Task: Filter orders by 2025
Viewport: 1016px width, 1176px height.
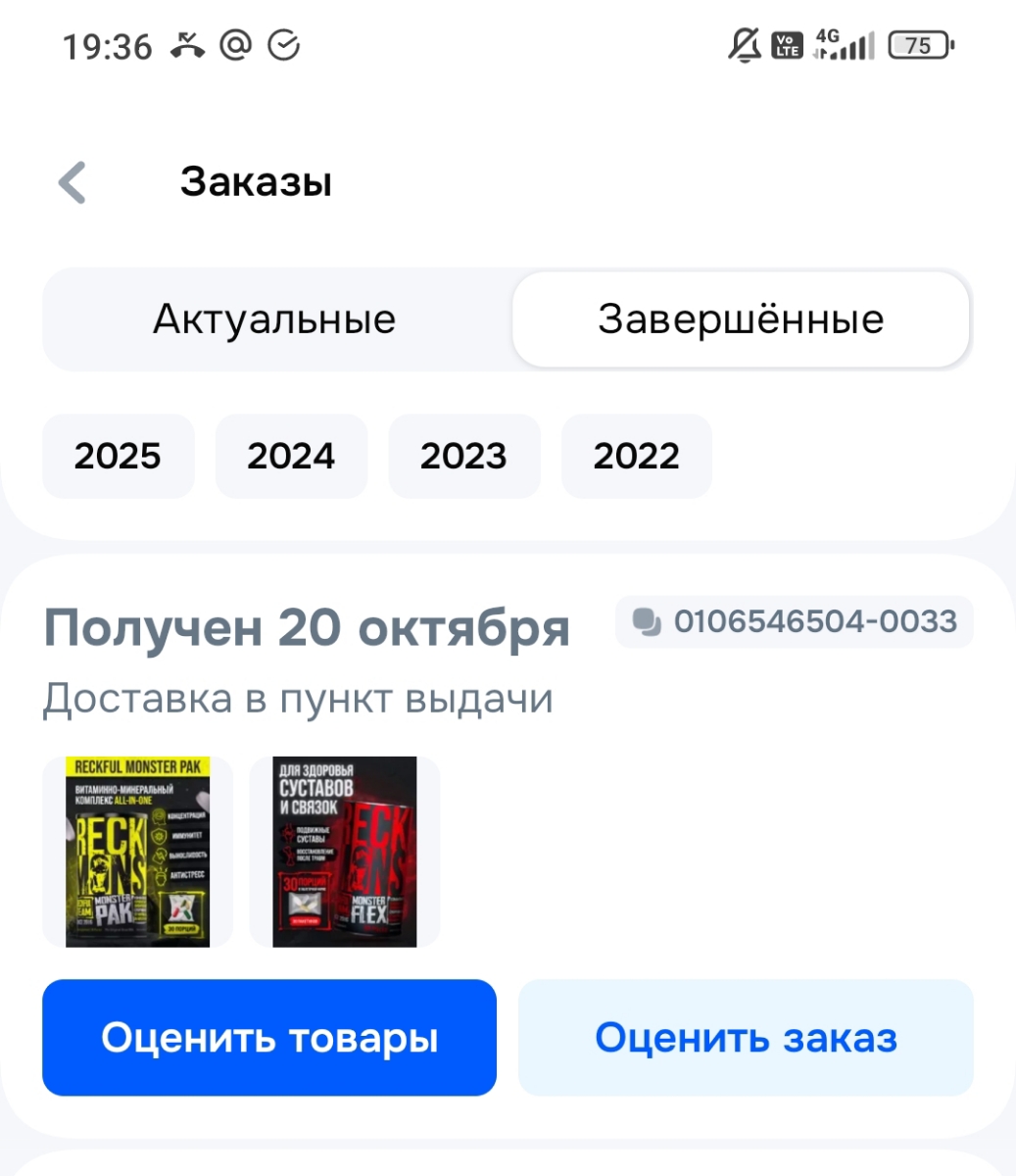Action: click(x=118, y=456)
